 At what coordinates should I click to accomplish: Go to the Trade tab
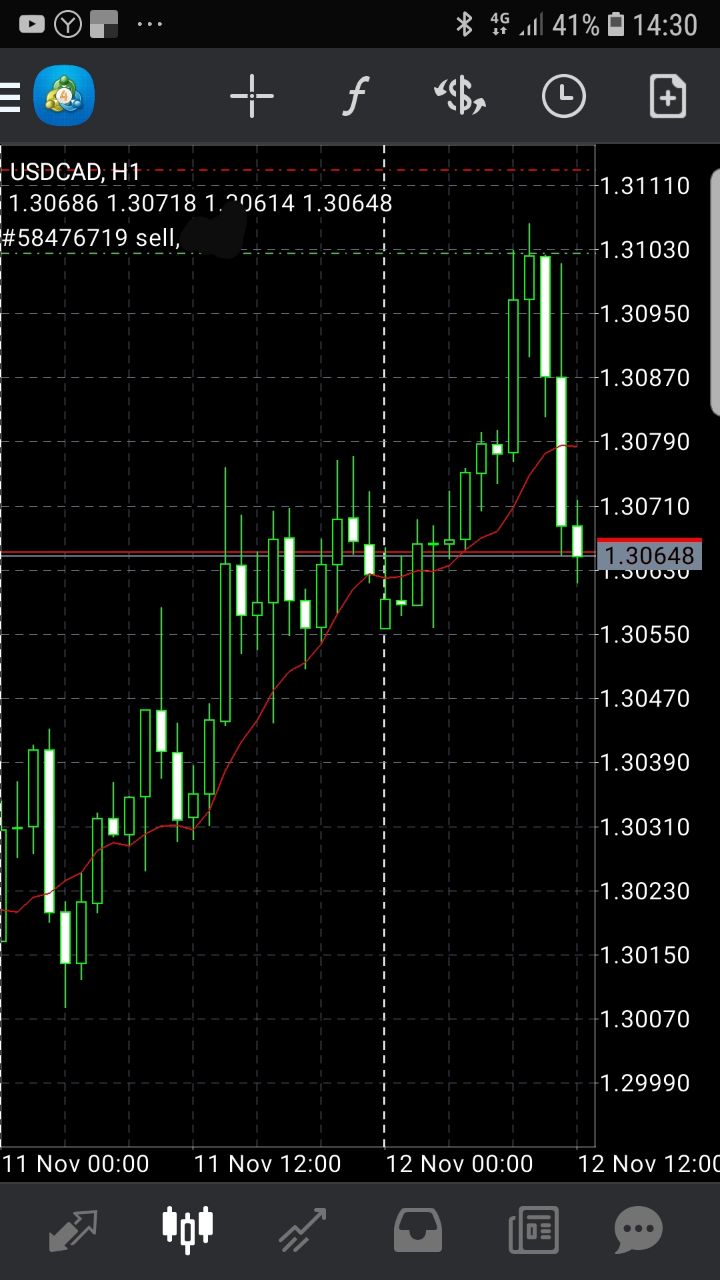click(302, 1230)
